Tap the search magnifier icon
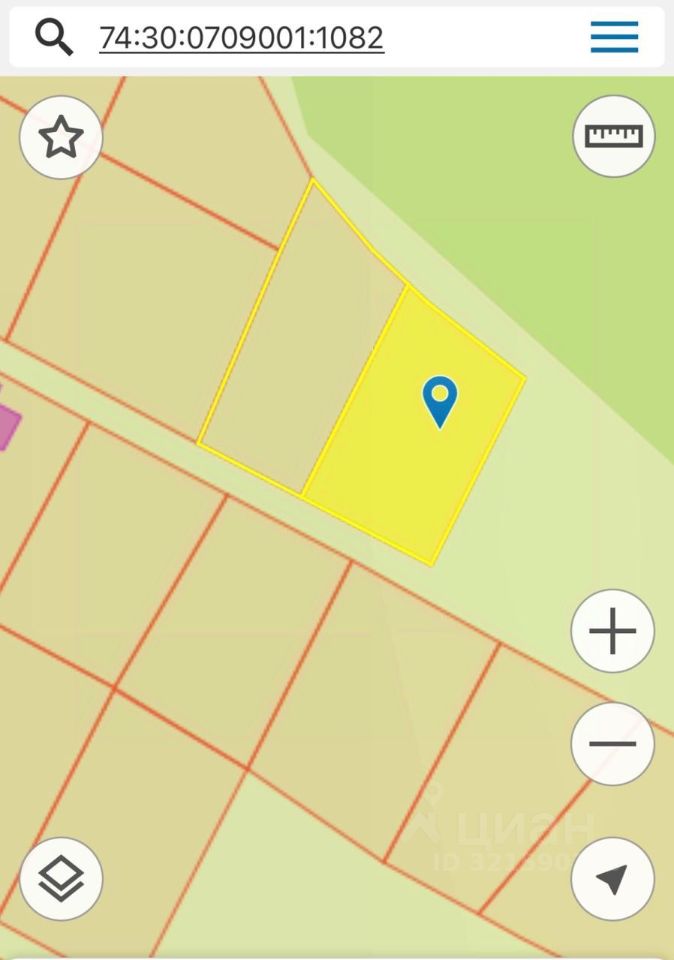Image resolution: width=674 pixels, height=960 pixels. (54, 37)
